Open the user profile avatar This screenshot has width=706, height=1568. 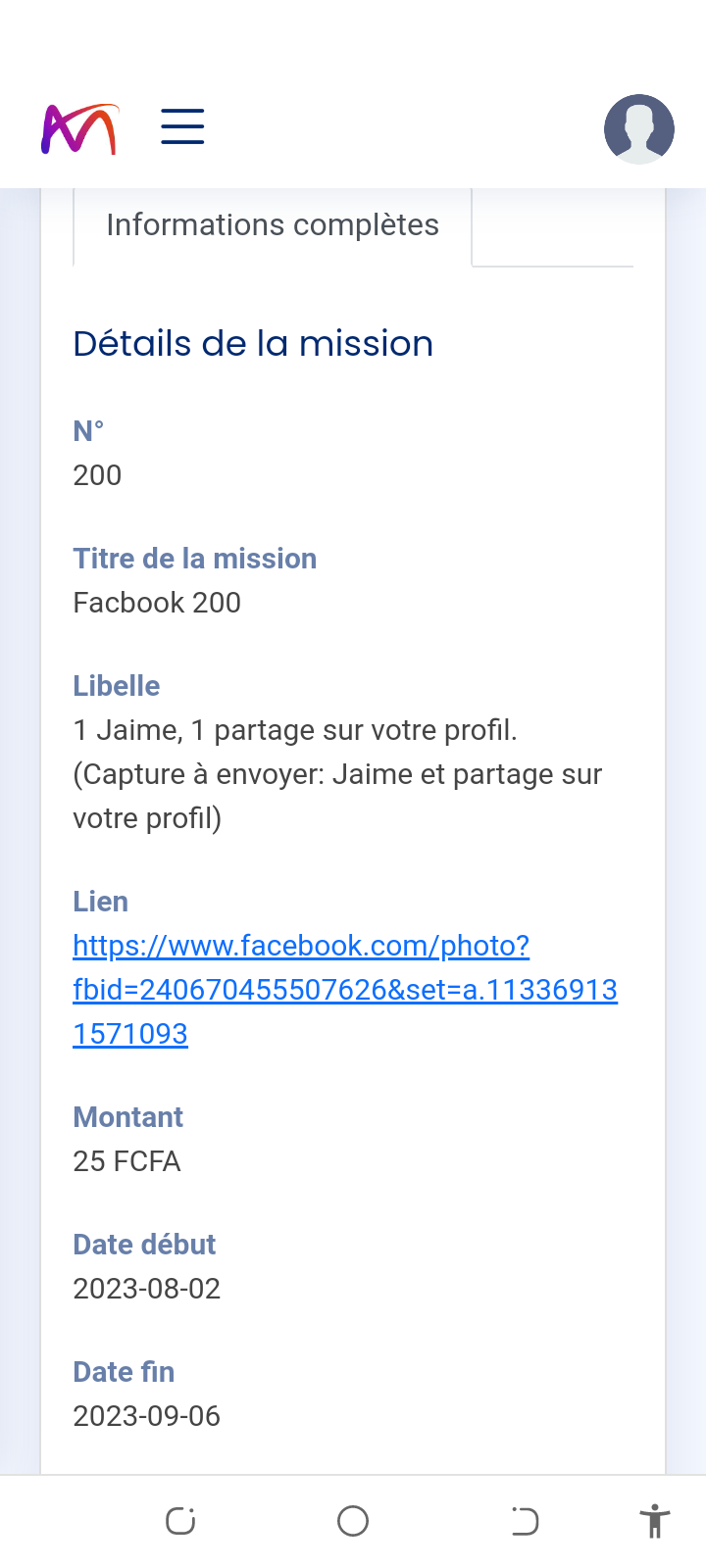point(638,128)
